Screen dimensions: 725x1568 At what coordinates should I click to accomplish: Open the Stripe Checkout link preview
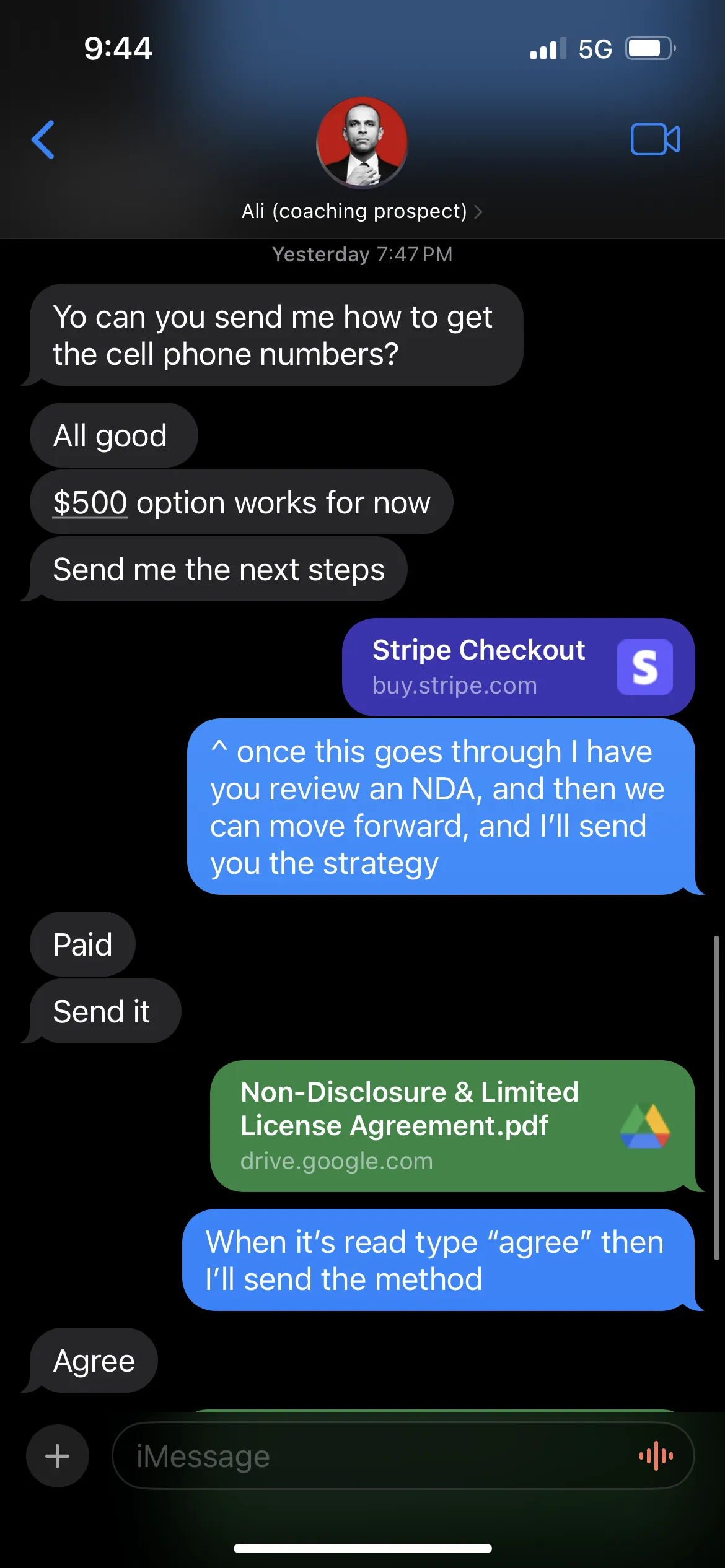point(518,667)
